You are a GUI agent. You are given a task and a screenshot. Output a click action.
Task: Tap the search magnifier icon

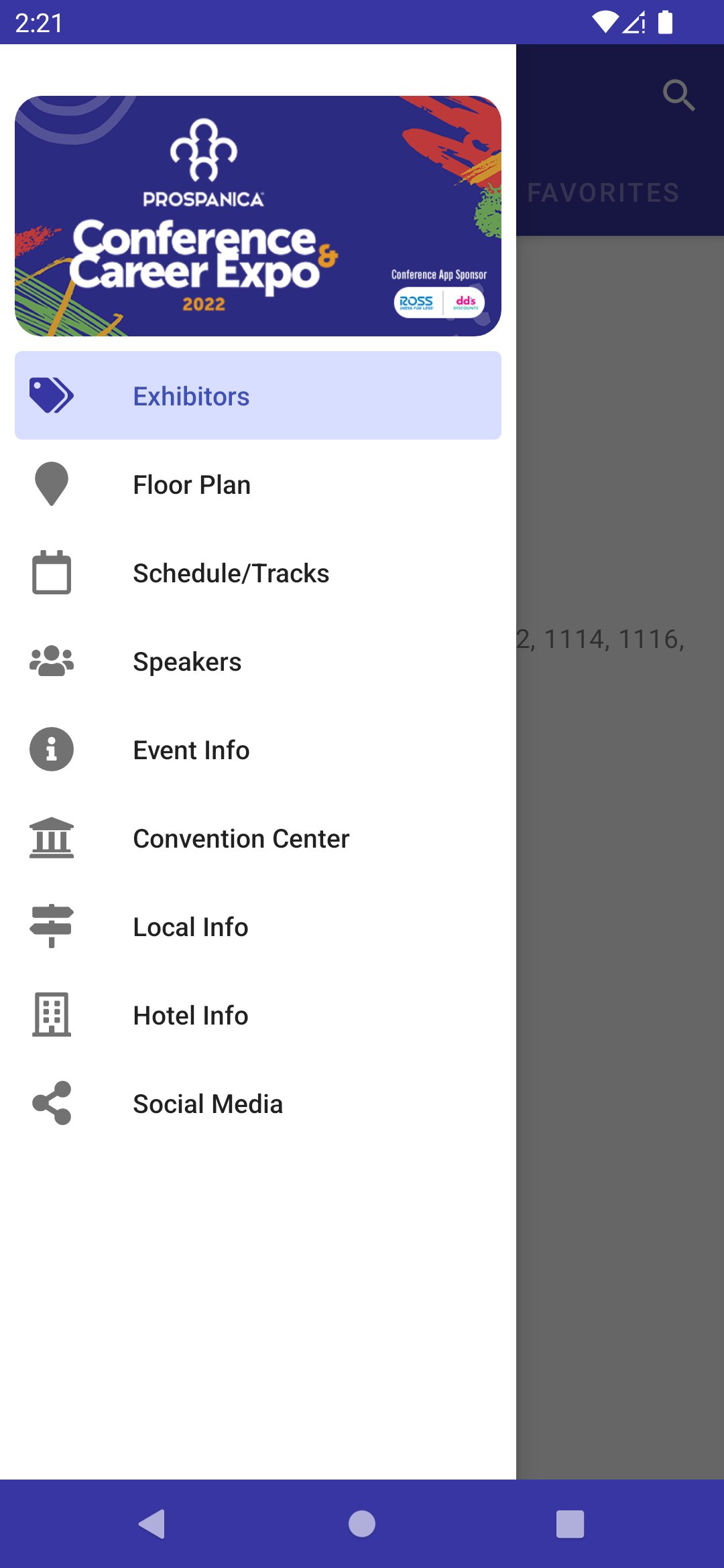[678, 95]
